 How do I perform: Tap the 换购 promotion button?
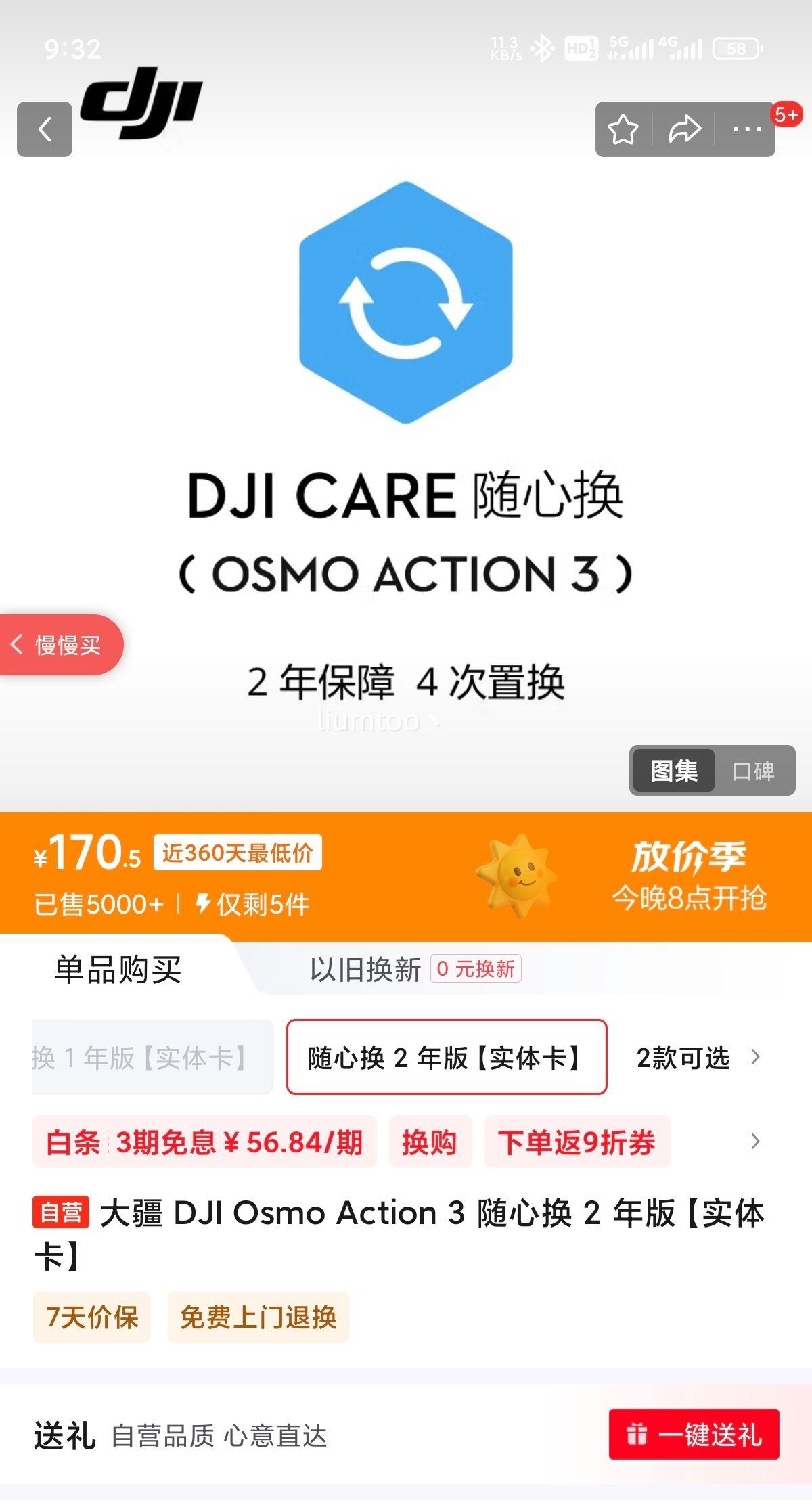pos(430,1142)
